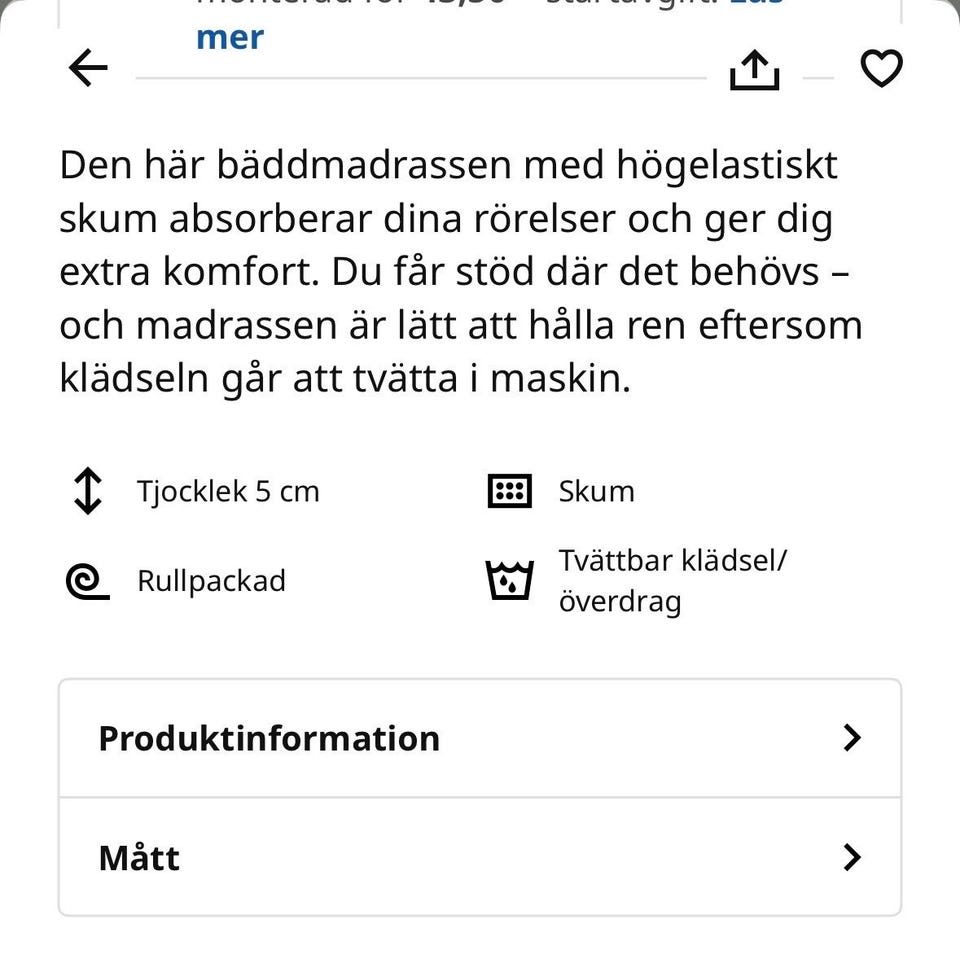Tap the chevron on the Produktinformation row
Screen dimensions: 960x963
[852, 738]
